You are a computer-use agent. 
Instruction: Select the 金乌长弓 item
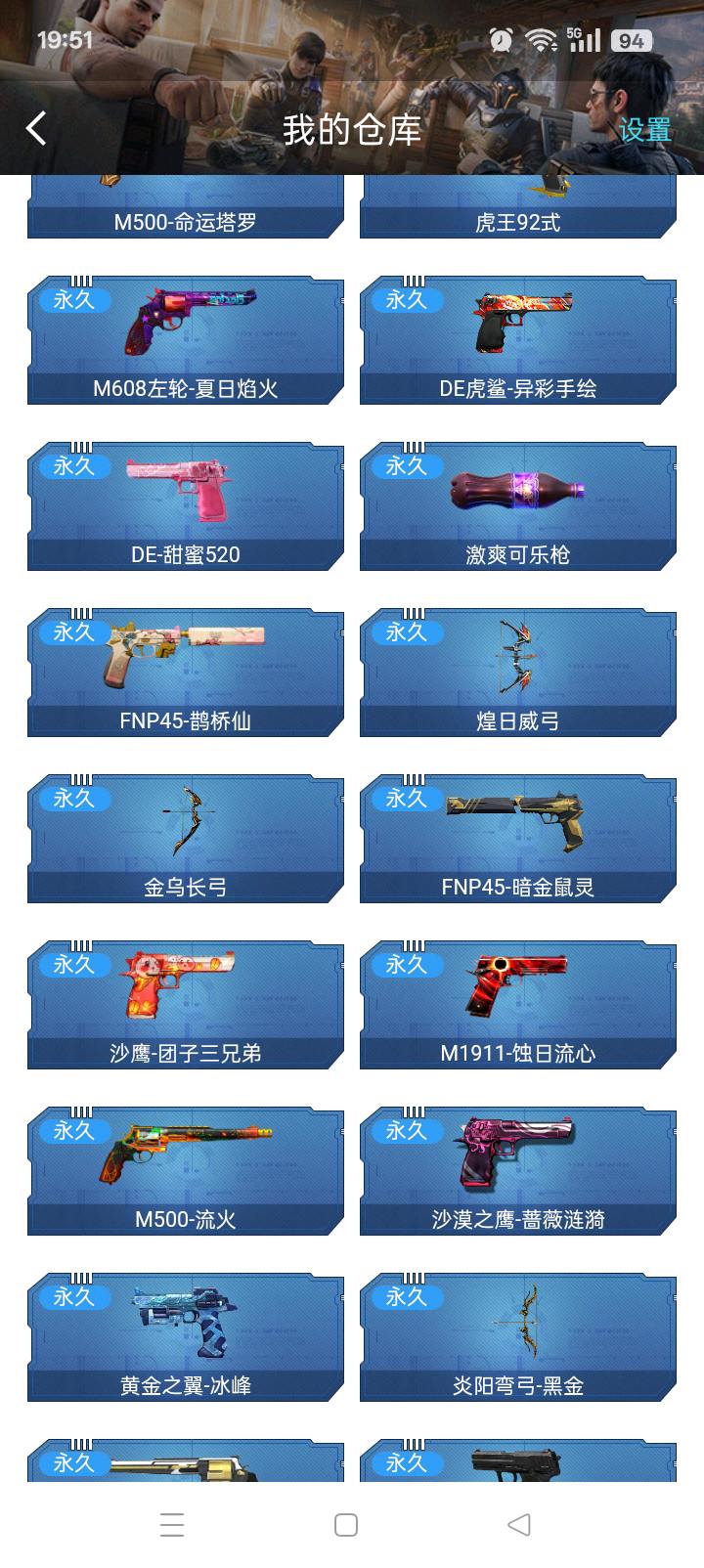click(x=186, y=838)
